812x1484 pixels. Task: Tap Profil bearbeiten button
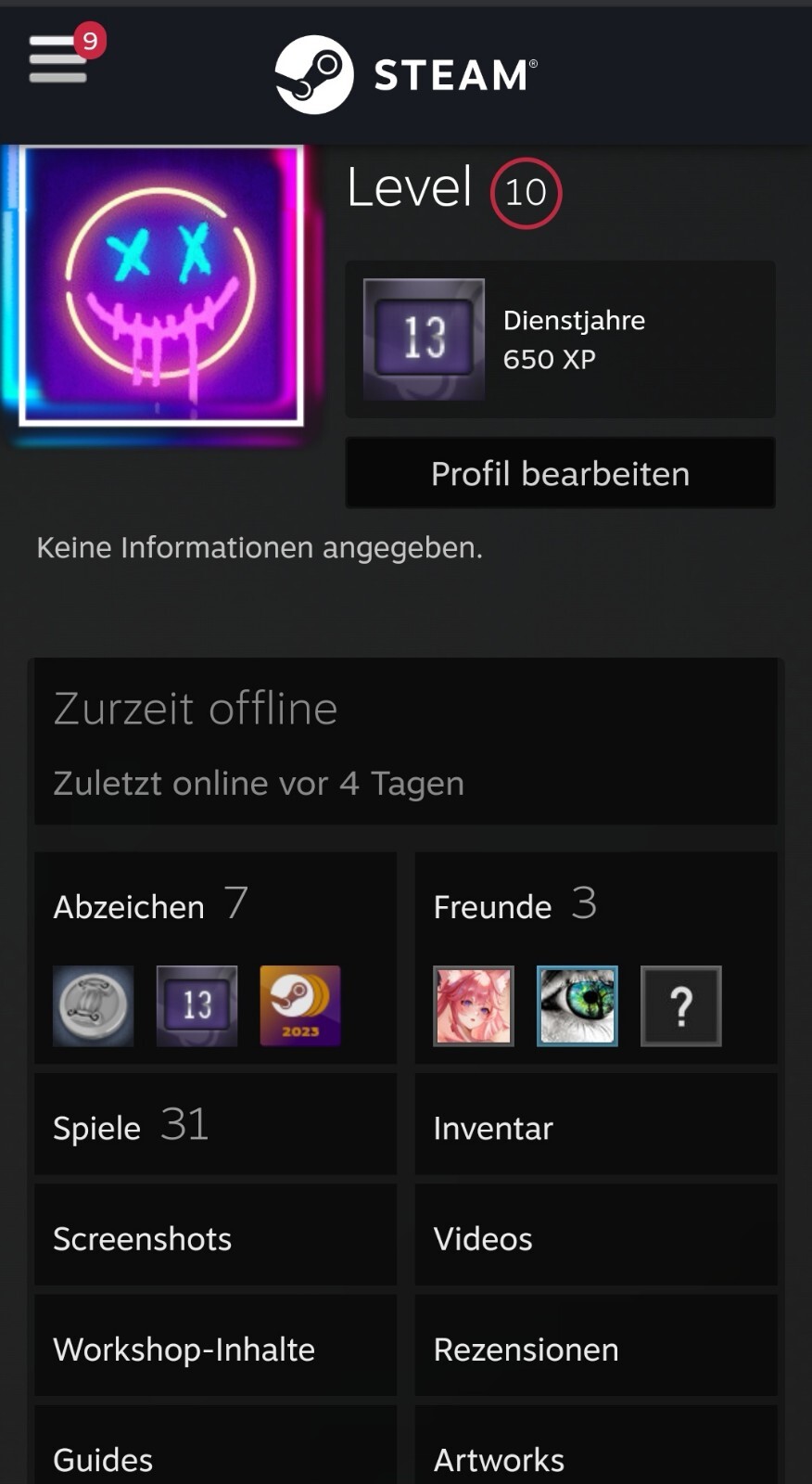[560, 474]
